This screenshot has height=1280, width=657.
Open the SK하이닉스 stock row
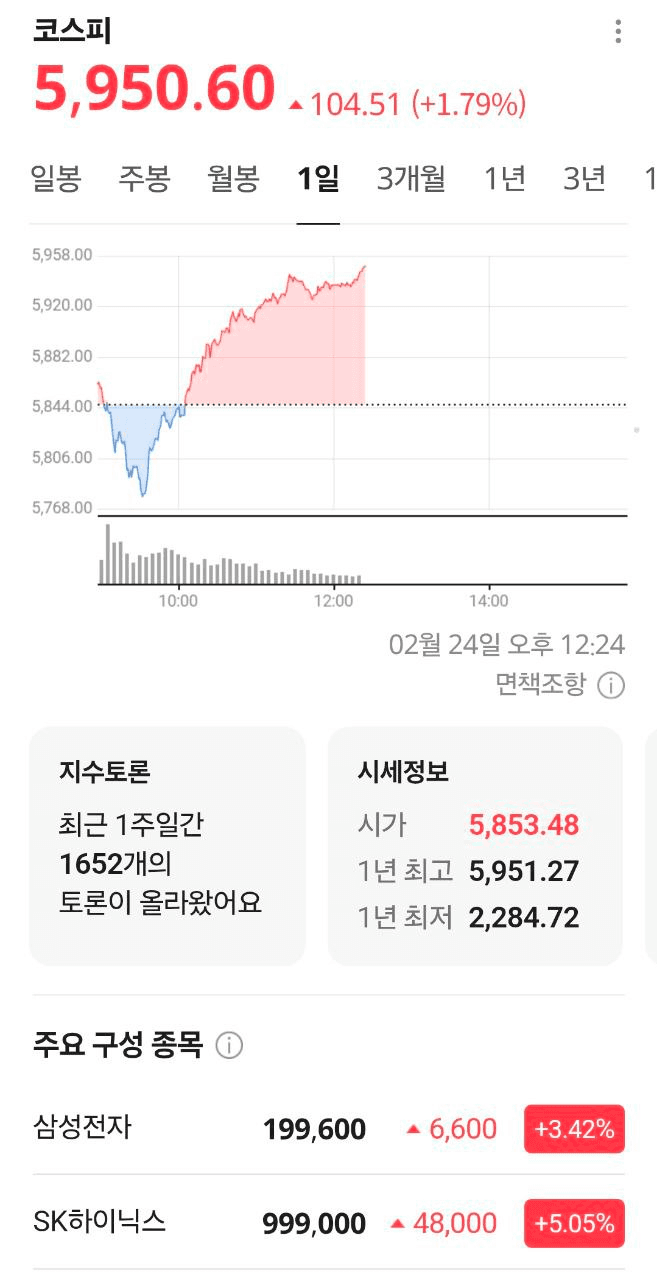(x=328, y=1223)
